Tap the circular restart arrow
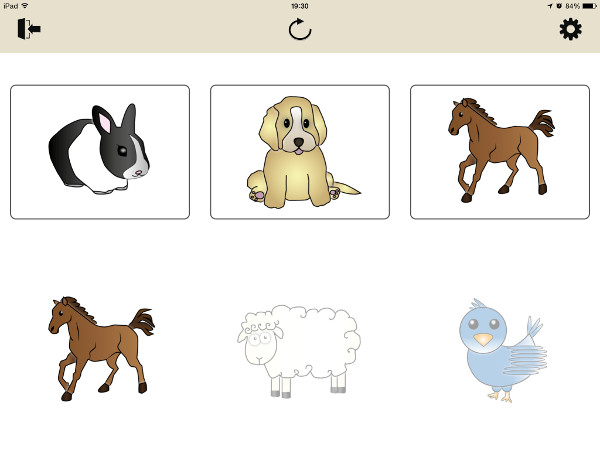Image resolution: width=600 pixels, height=450 pixels. (x=299, y=29)
